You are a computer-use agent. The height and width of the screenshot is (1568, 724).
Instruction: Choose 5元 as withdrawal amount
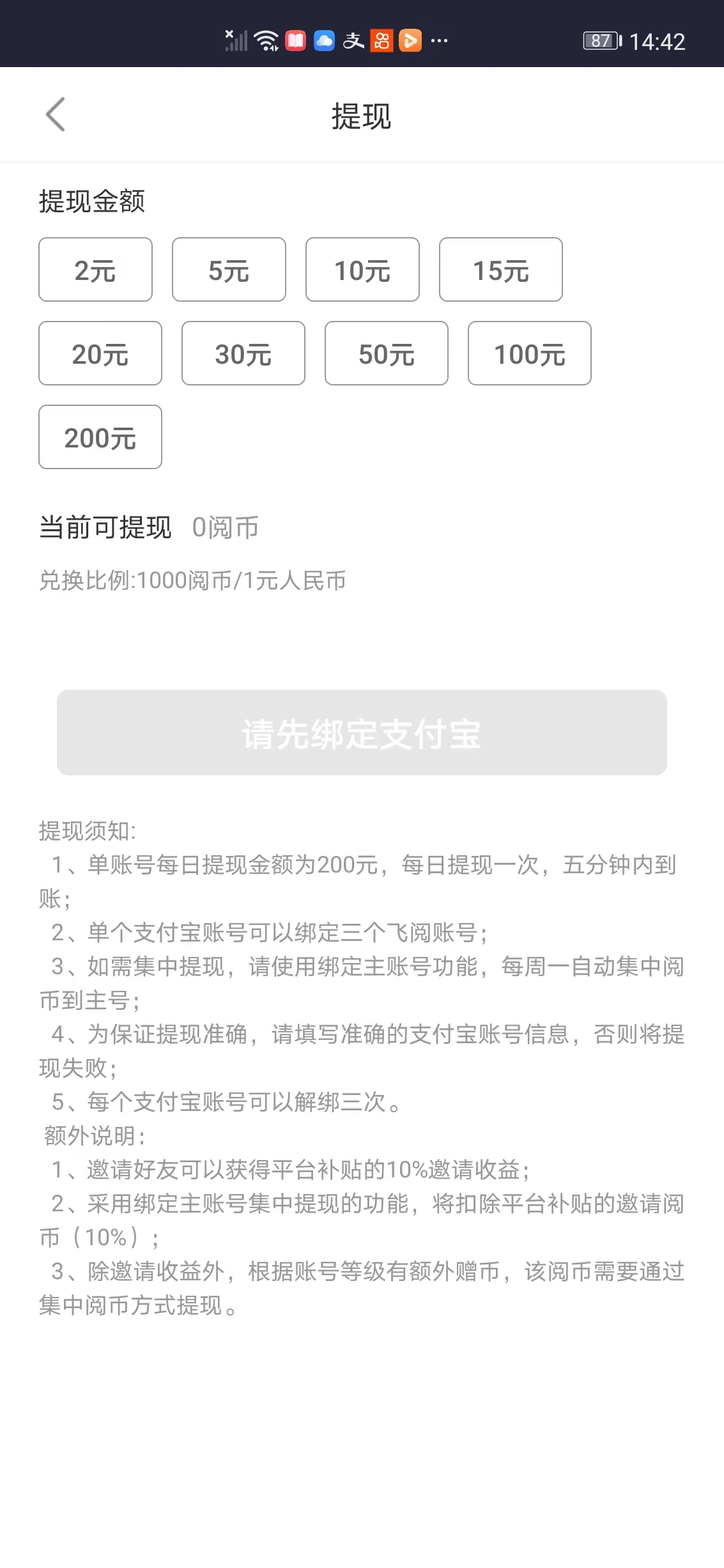click(229, 270)
